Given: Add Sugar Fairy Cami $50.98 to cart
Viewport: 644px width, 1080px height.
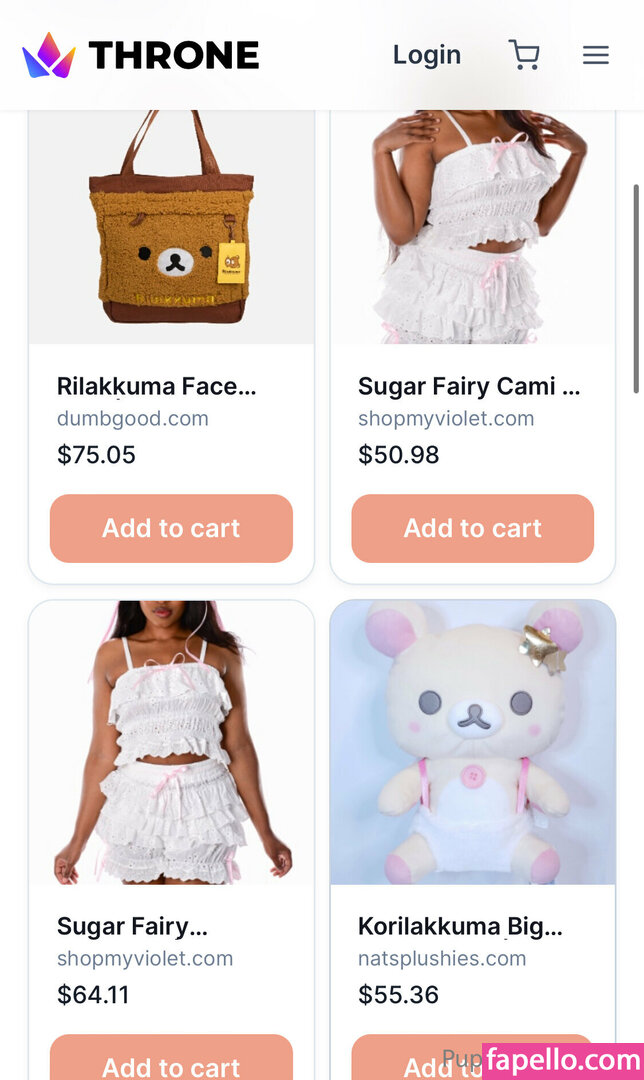Looking at the screenshot, I should tap(472, 528).
